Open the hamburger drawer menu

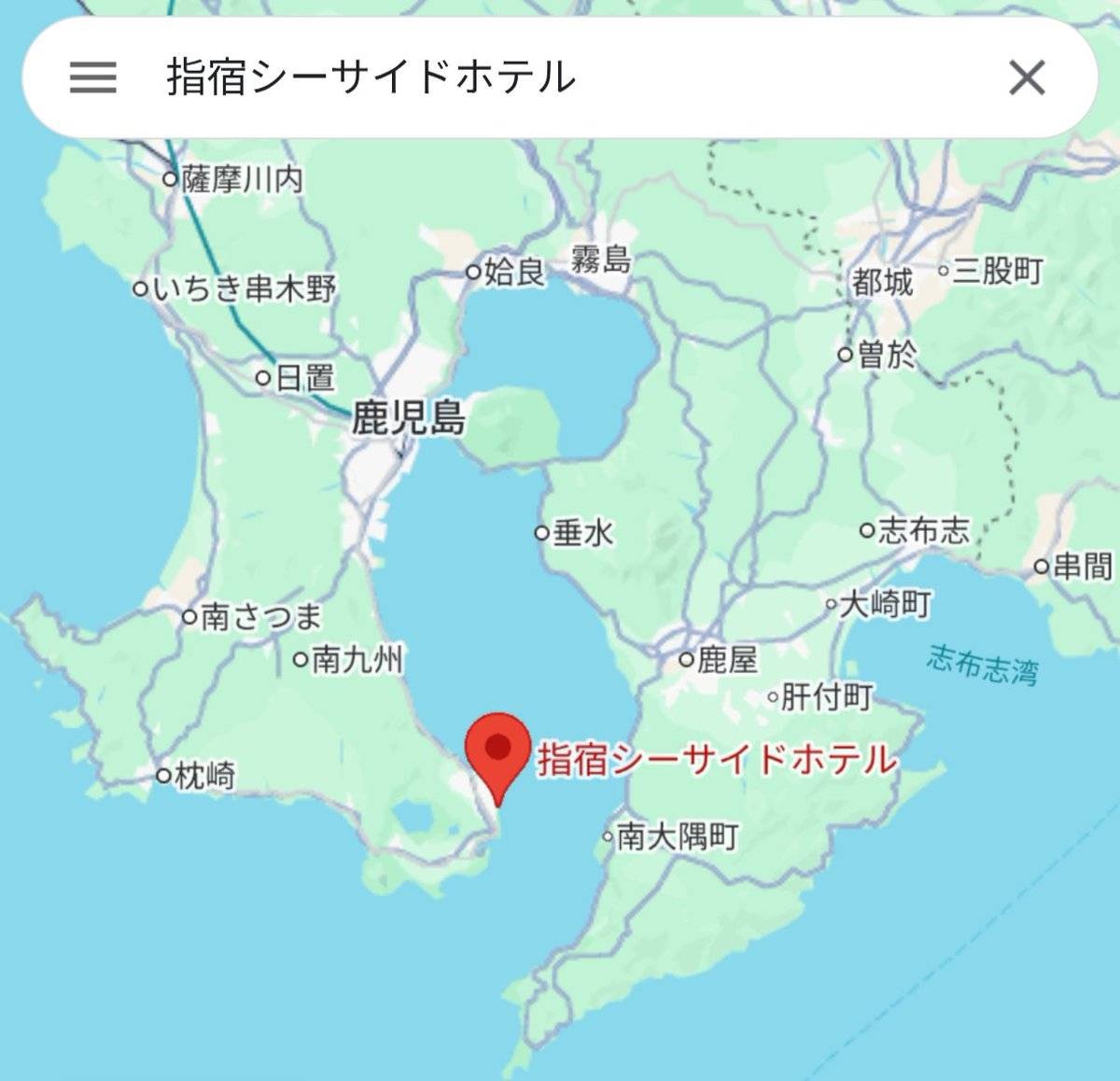(x=93, y=77)
